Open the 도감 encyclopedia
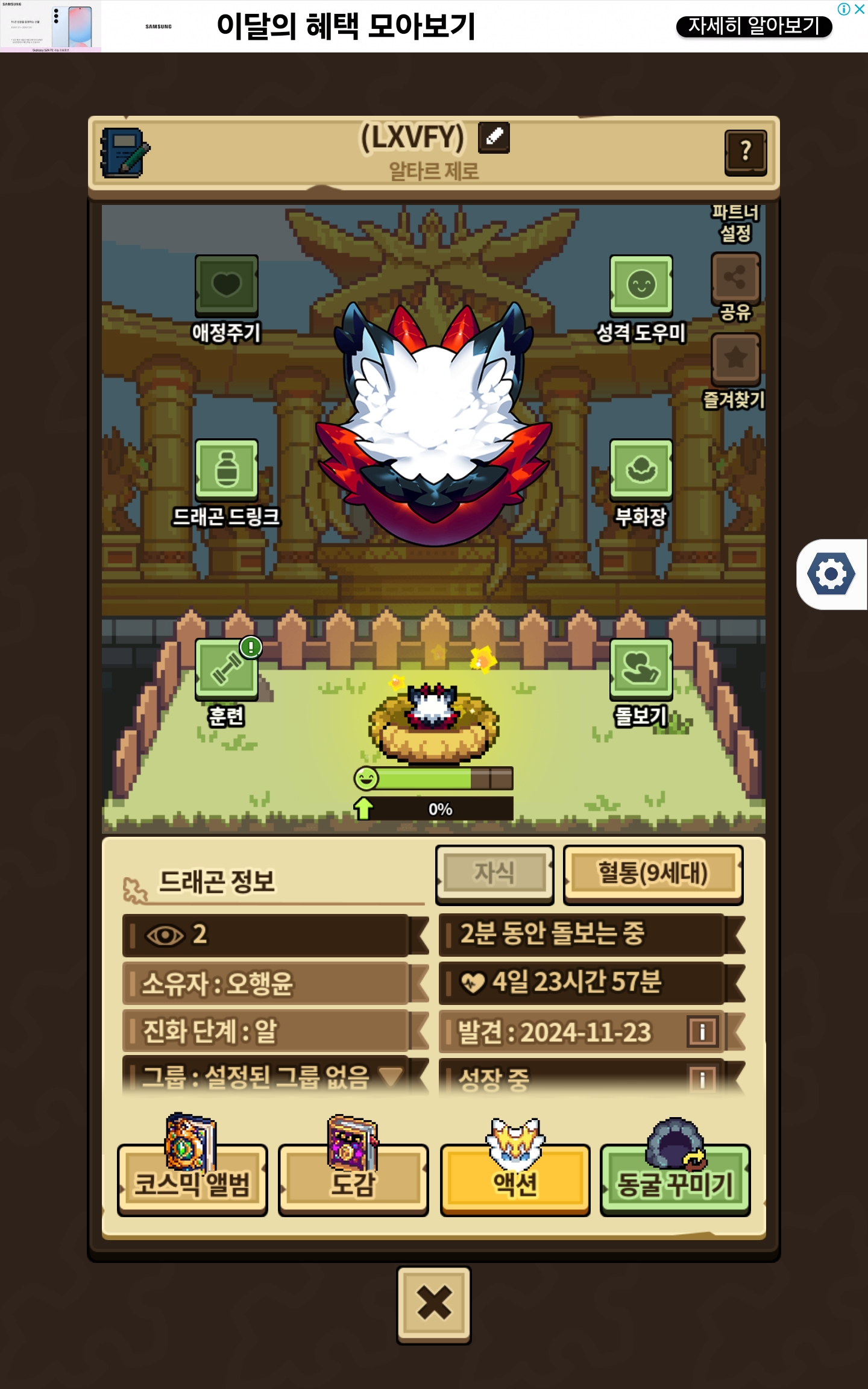Viewport: 868px width, 1389px height. coord(353,1179)
